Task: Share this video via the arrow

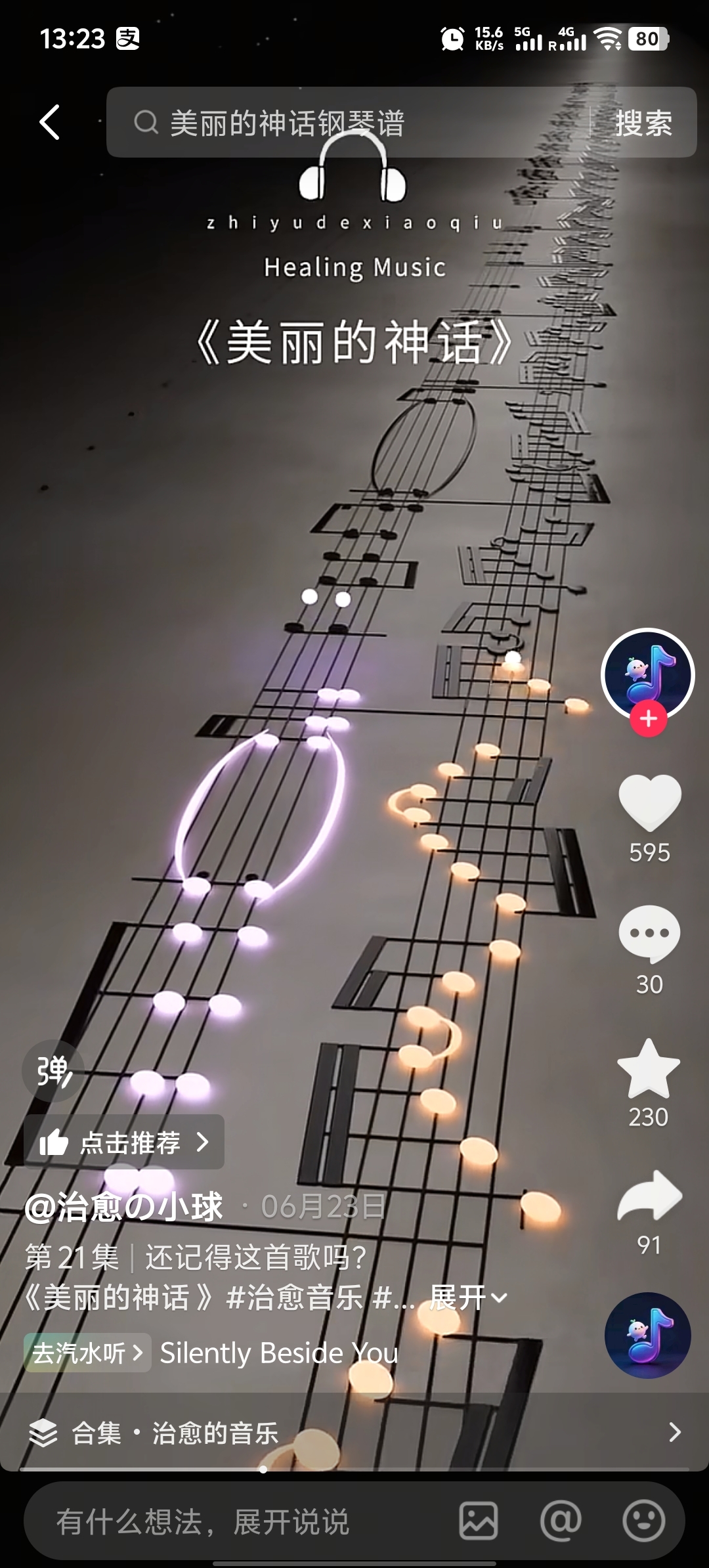Action: point(650,1196)
